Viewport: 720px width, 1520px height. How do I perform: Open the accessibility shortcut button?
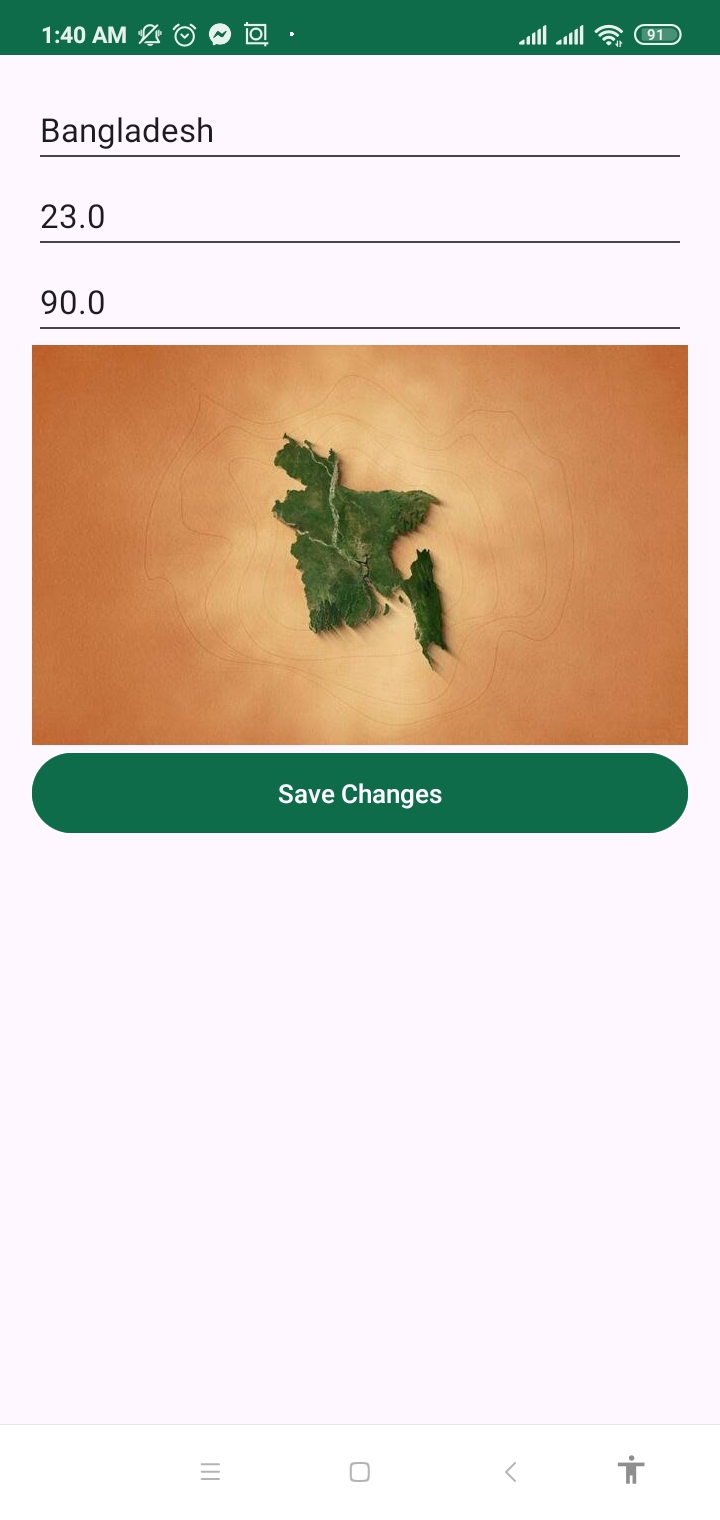tap(630, 1471)
